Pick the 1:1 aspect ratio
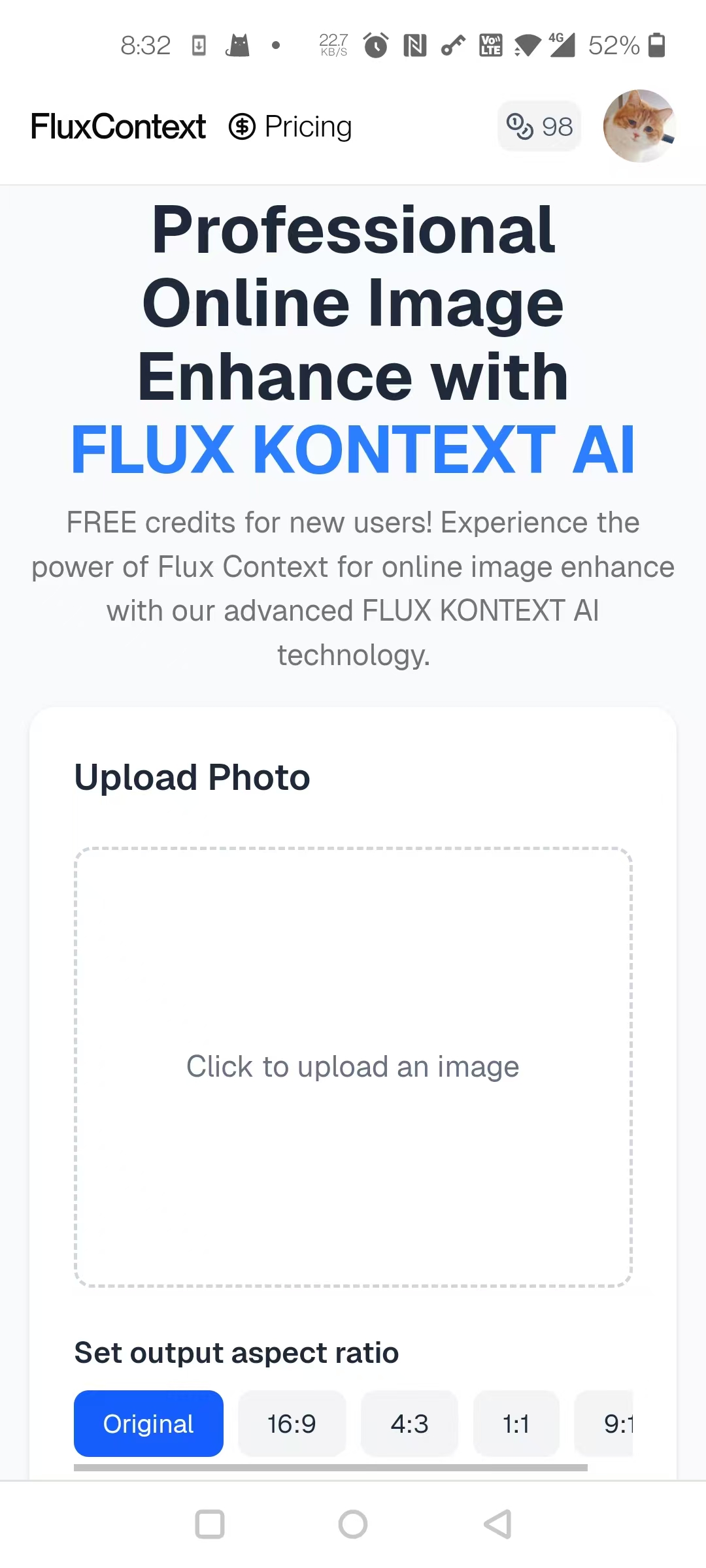 pyautogui.click(x=516, y=1424)
